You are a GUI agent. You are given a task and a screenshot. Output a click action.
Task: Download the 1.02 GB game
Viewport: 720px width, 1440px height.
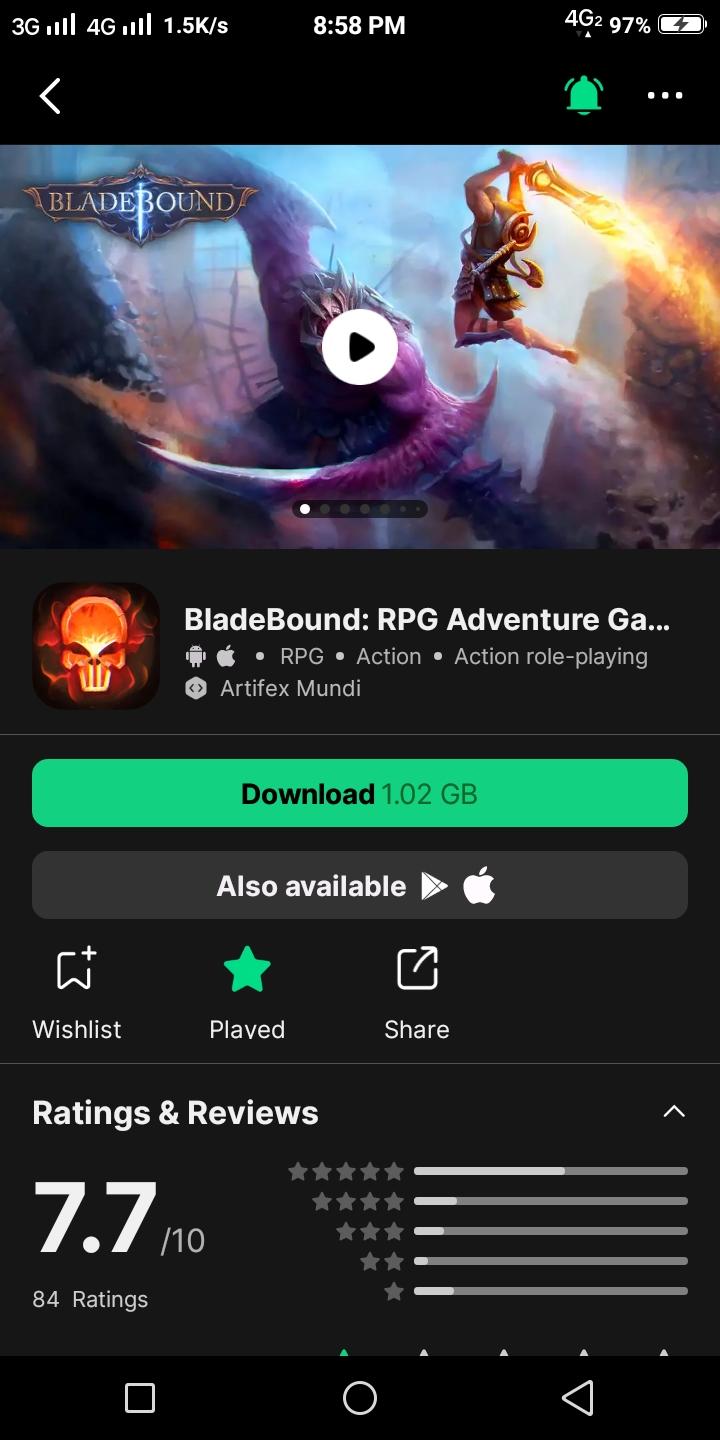[x=360, y=793]
